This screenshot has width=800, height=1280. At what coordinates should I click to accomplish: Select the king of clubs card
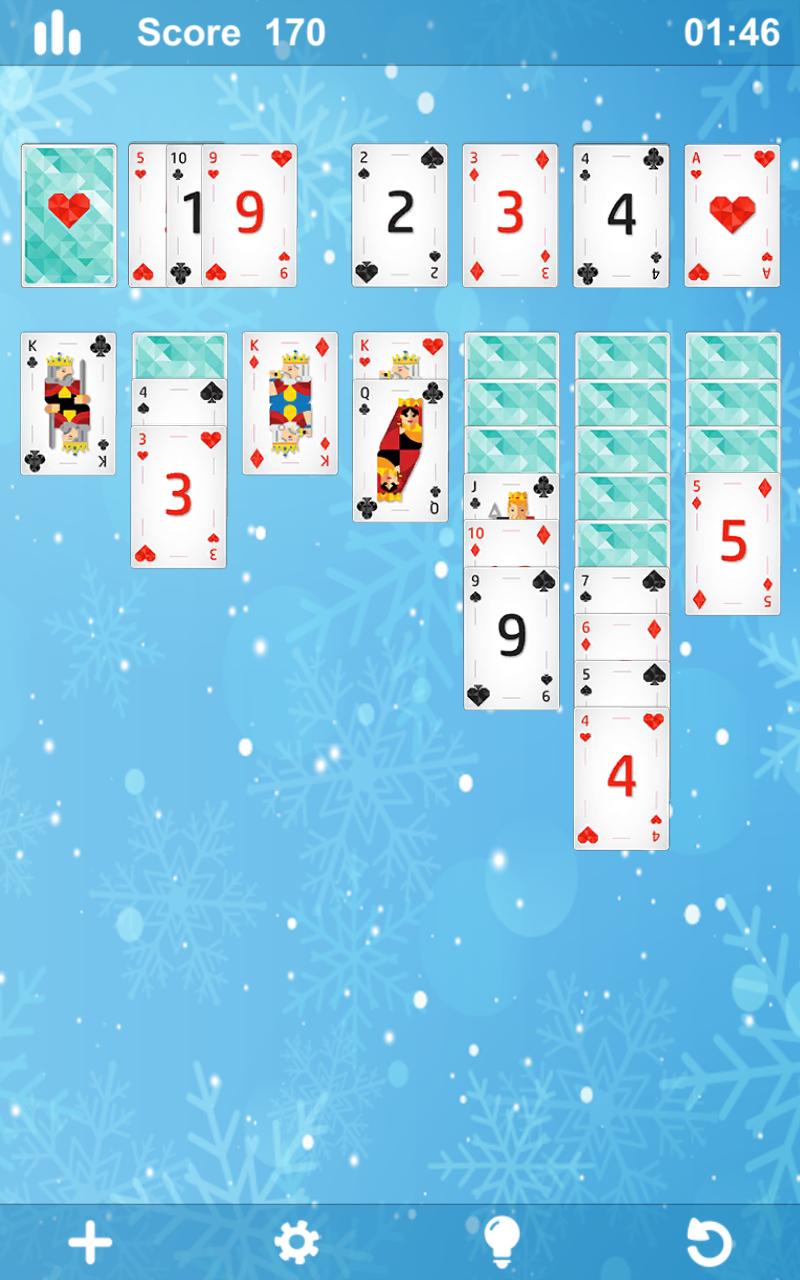[x=68, y=403]
